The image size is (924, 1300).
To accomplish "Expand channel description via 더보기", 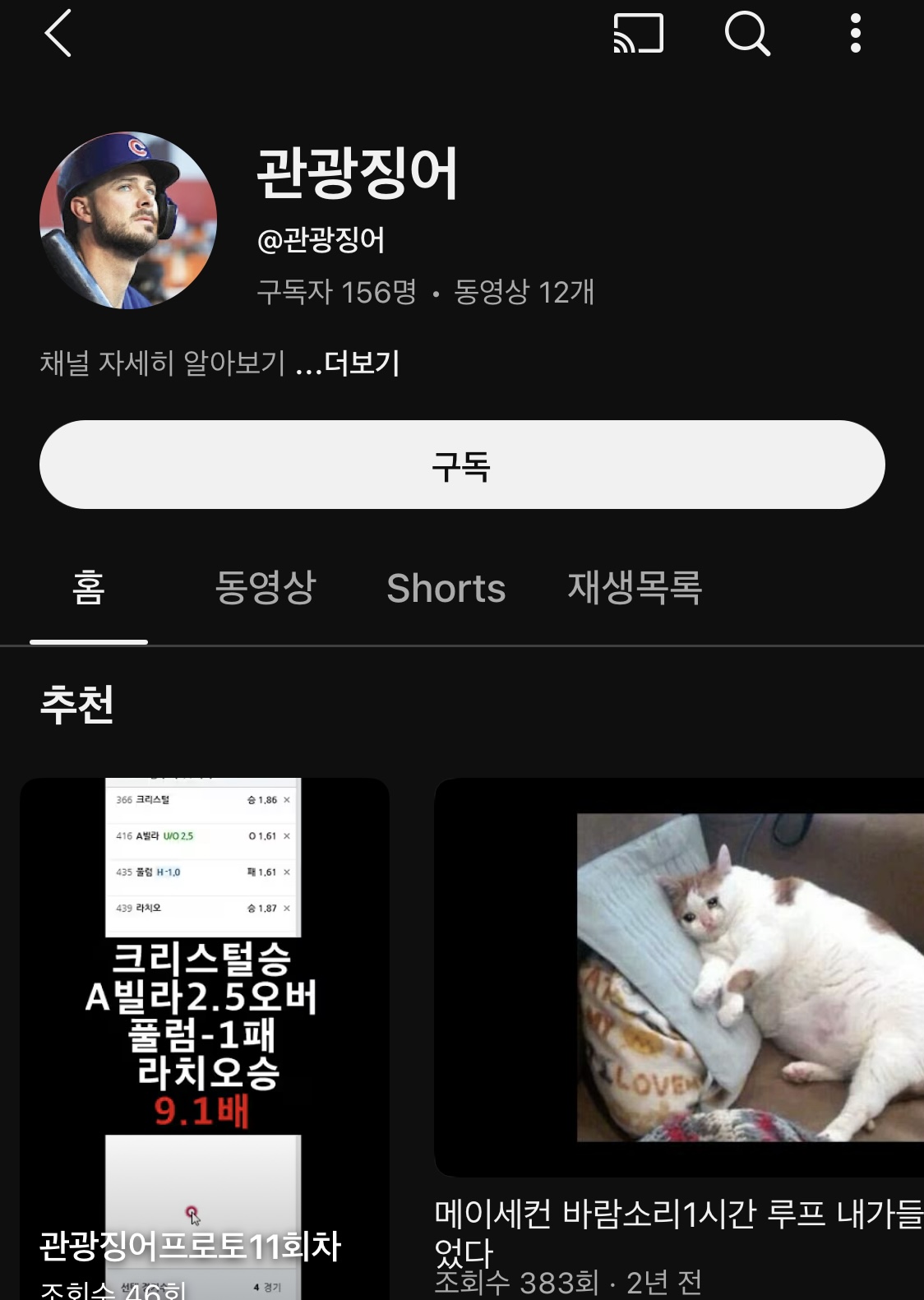I will tap(361, 363).
